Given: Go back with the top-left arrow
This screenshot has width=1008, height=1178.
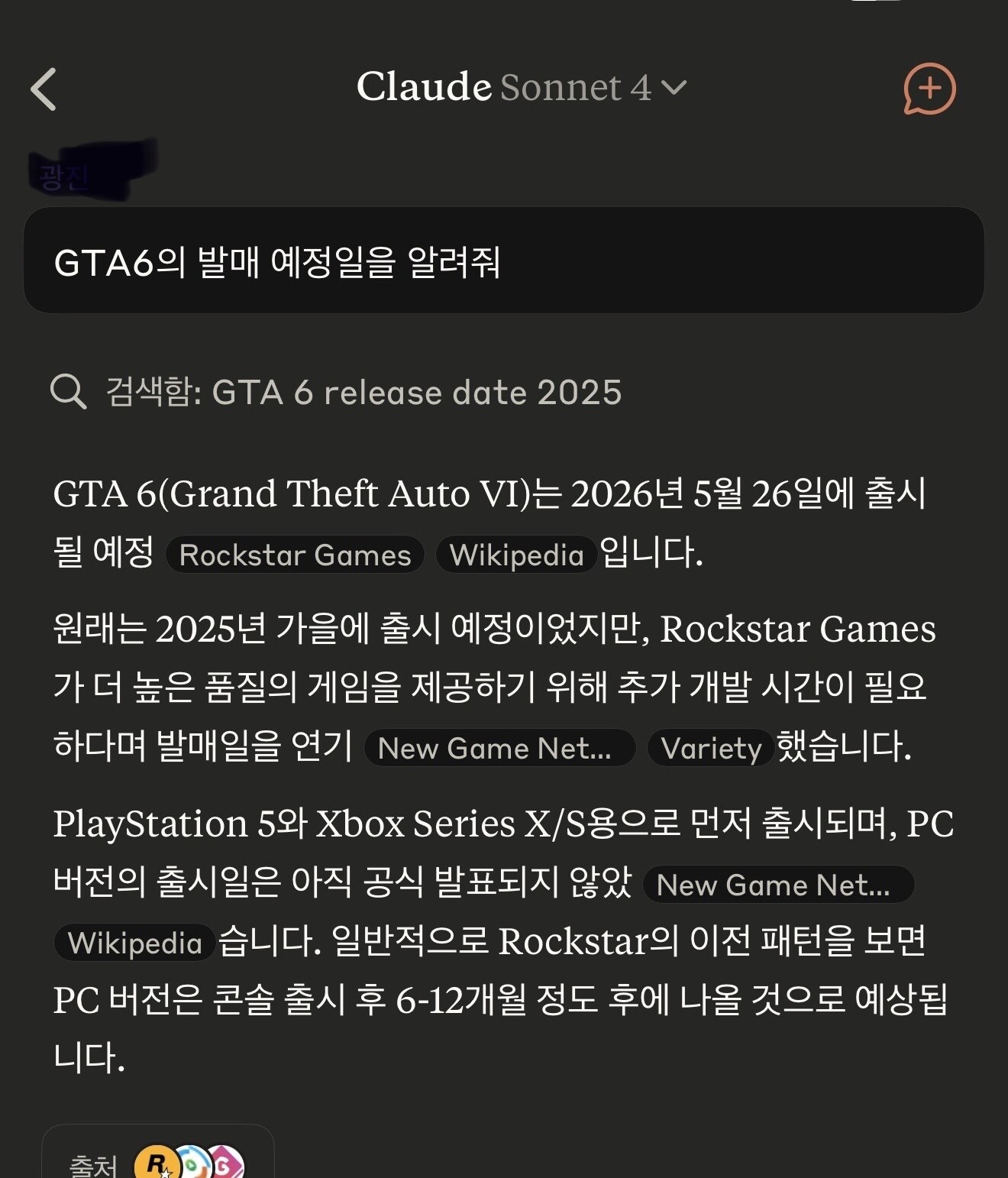Looking at the screenshot, I should (x=44, y=89).
